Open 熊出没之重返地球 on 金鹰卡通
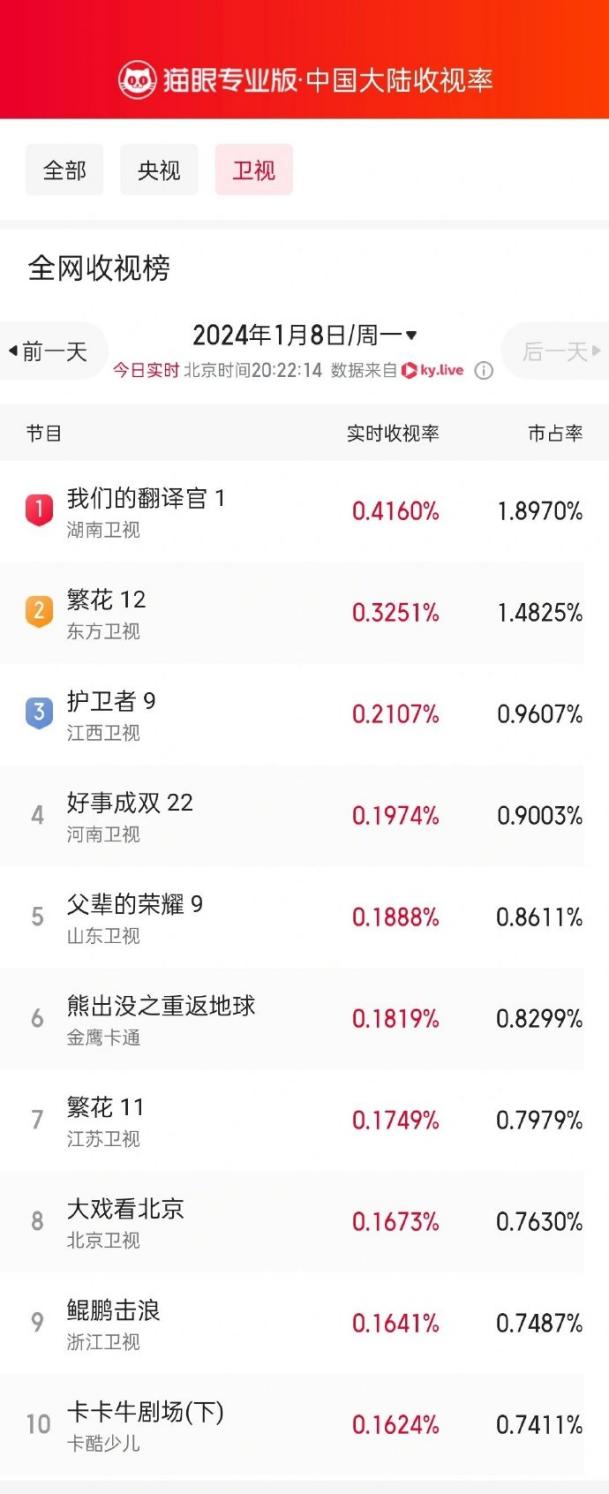 161,1019
